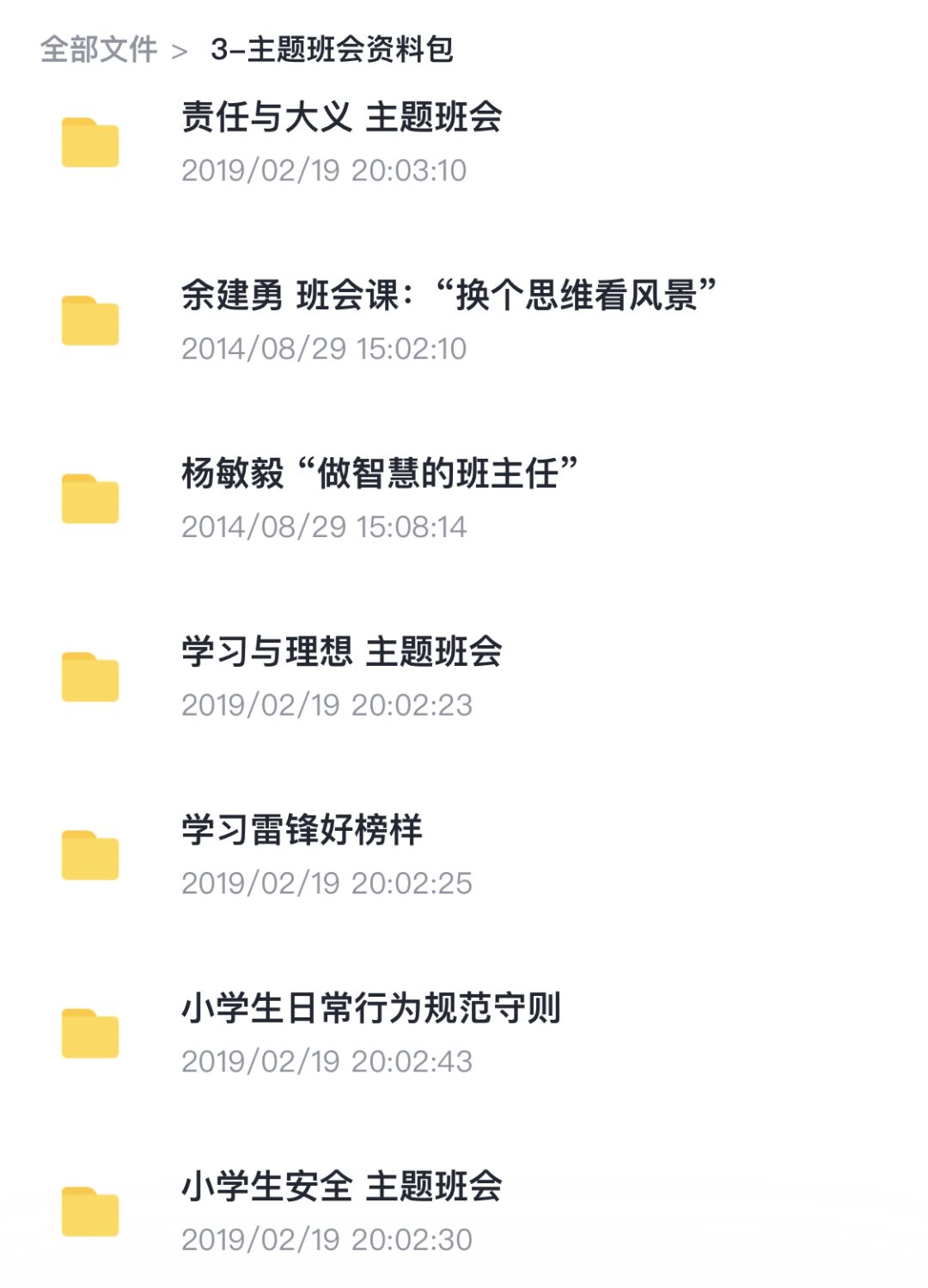The image size is (928, 1288).
Task: Open folder 杨敏毅“做智慧的班主任”
Action: coord(378,474)
